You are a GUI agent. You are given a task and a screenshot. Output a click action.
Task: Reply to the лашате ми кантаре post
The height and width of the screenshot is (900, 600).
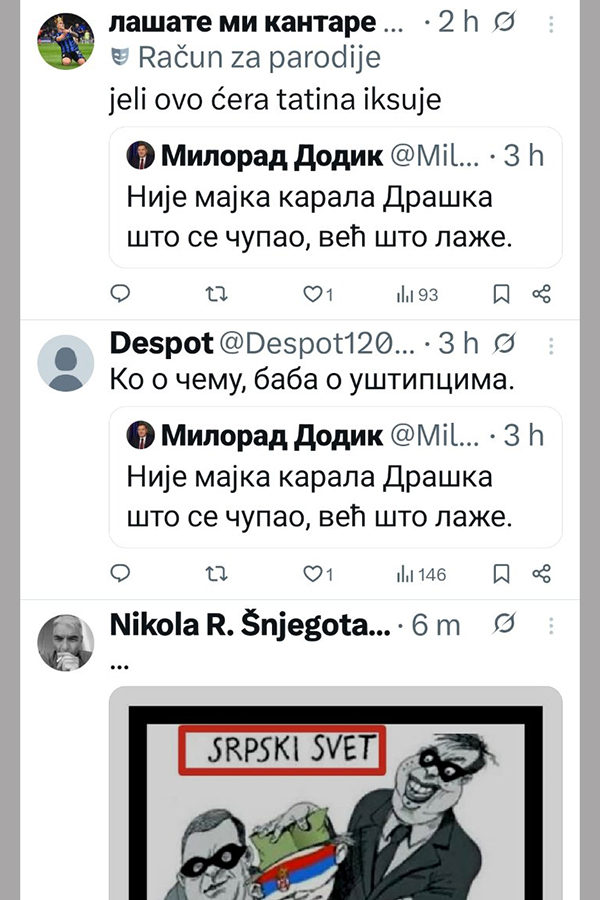click(x=120, y=294)
